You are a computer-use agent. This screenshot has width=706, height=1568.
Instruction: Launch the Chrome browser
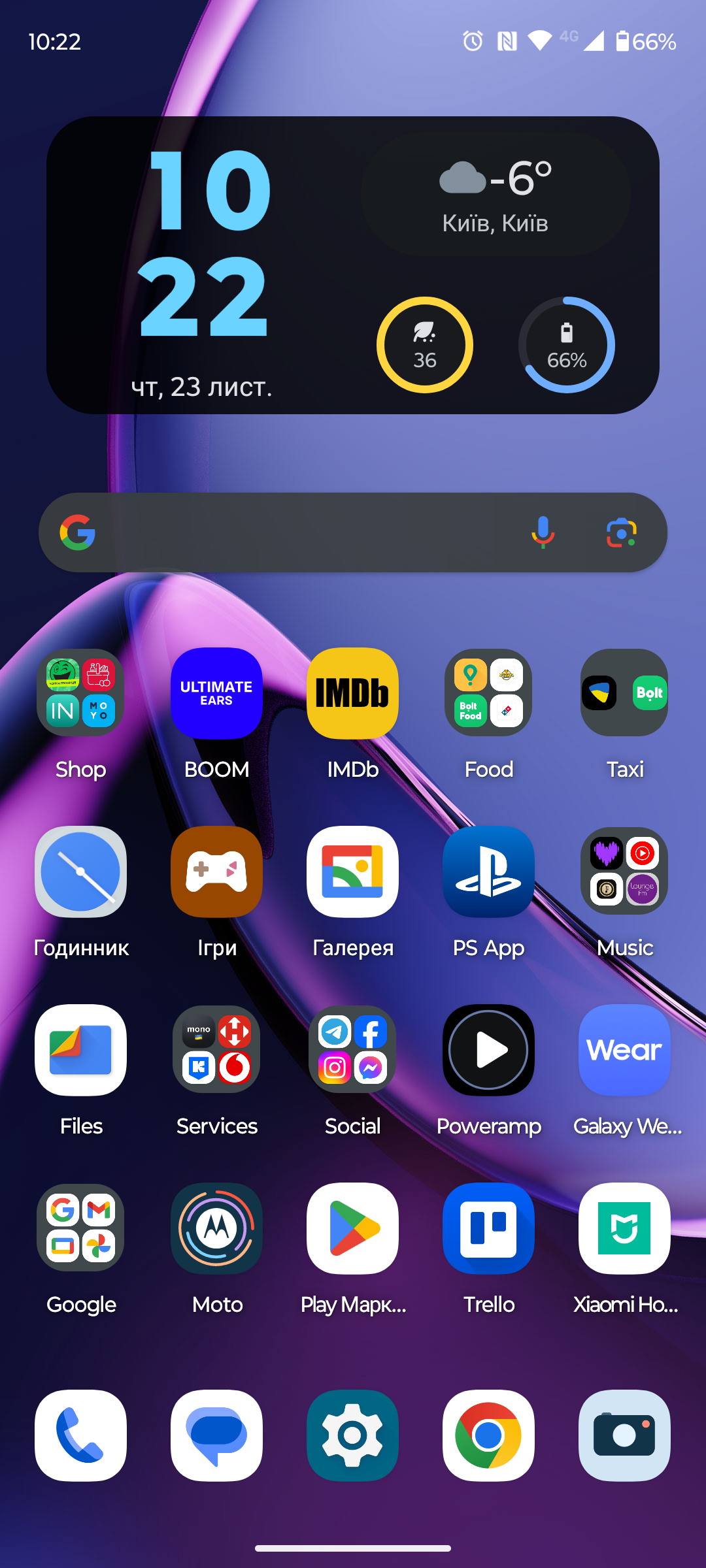(488, 1435)
